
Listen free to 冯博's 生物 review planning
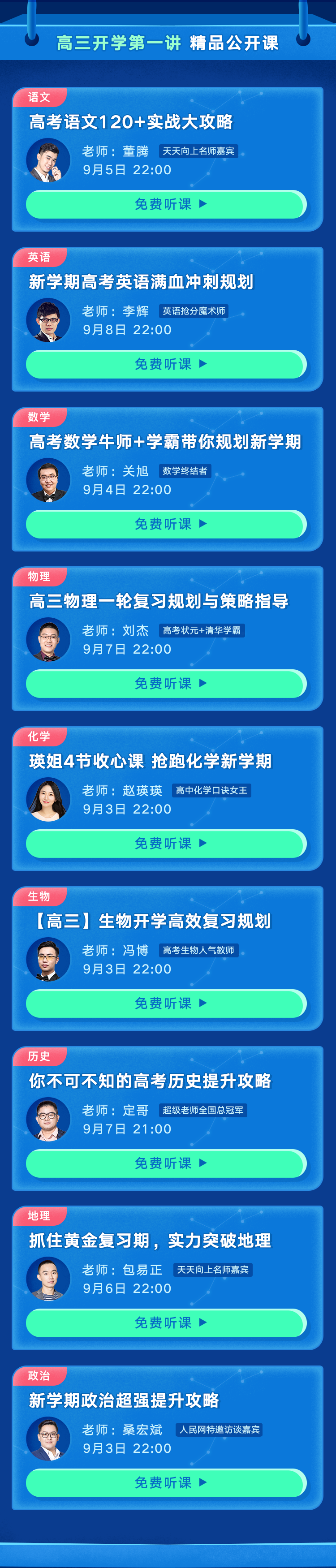pyautogui.click(x=166, y=1003)
